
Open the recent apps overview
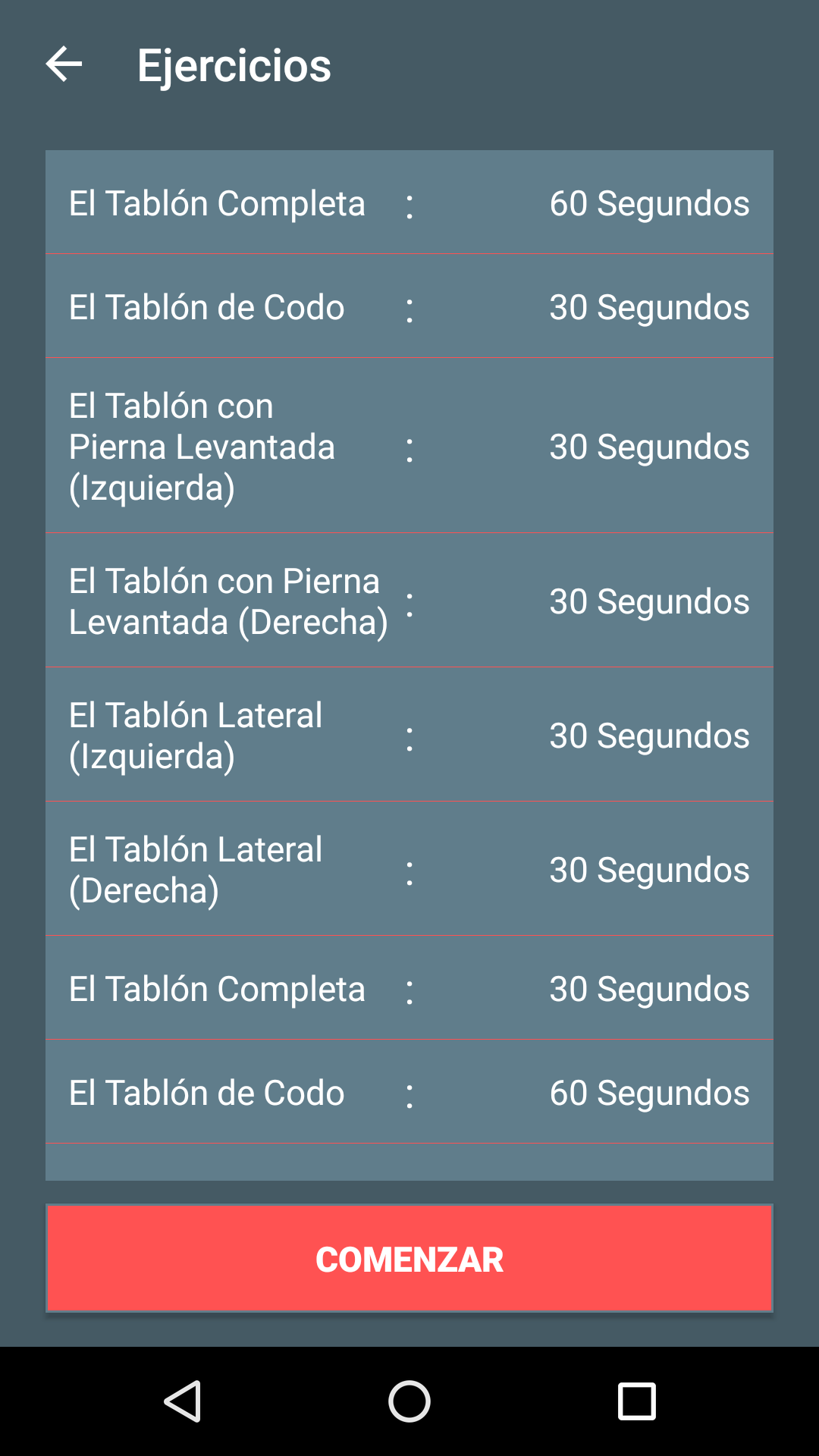pos(636,1401)
